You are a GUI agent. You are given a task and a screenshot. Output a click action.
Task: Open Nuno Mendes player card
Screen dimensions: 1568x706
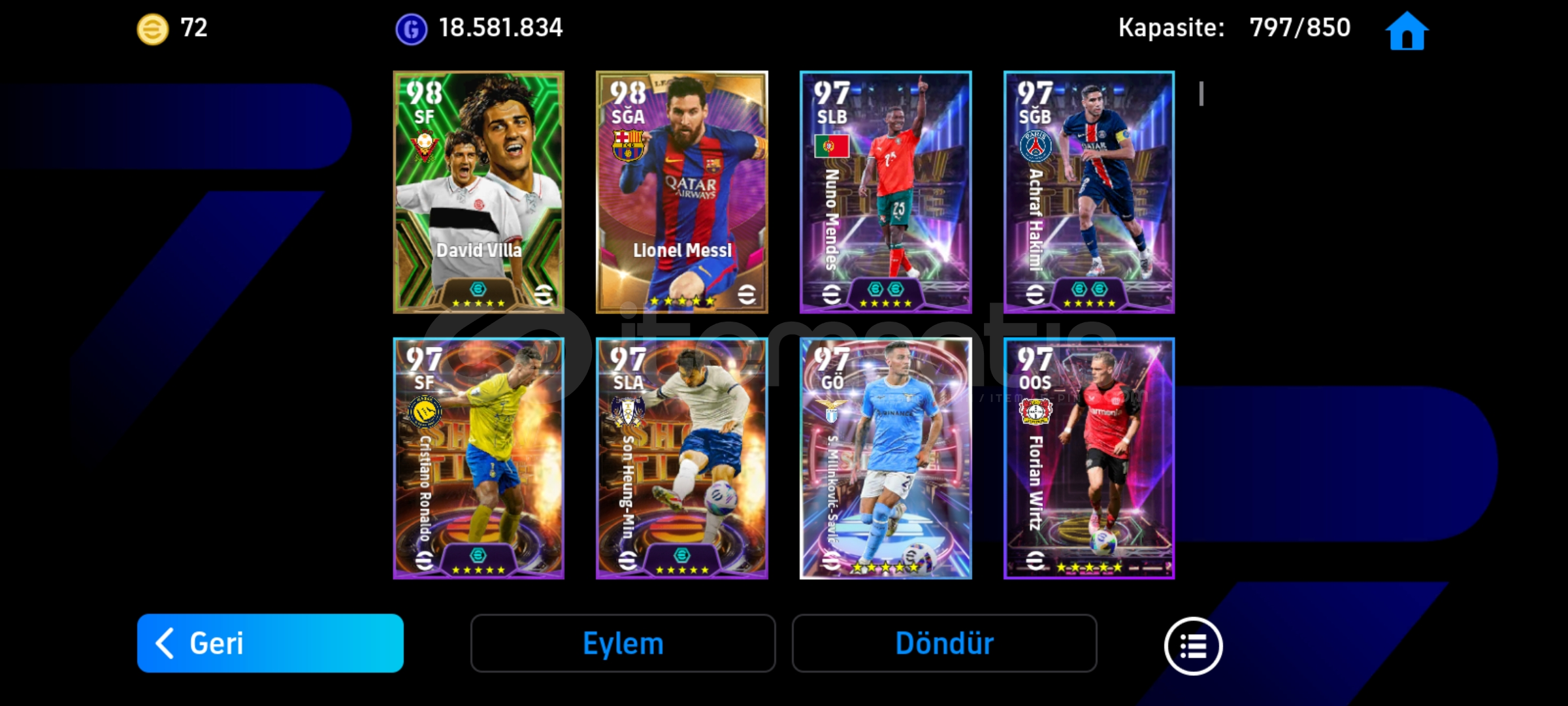pos(885,192)
